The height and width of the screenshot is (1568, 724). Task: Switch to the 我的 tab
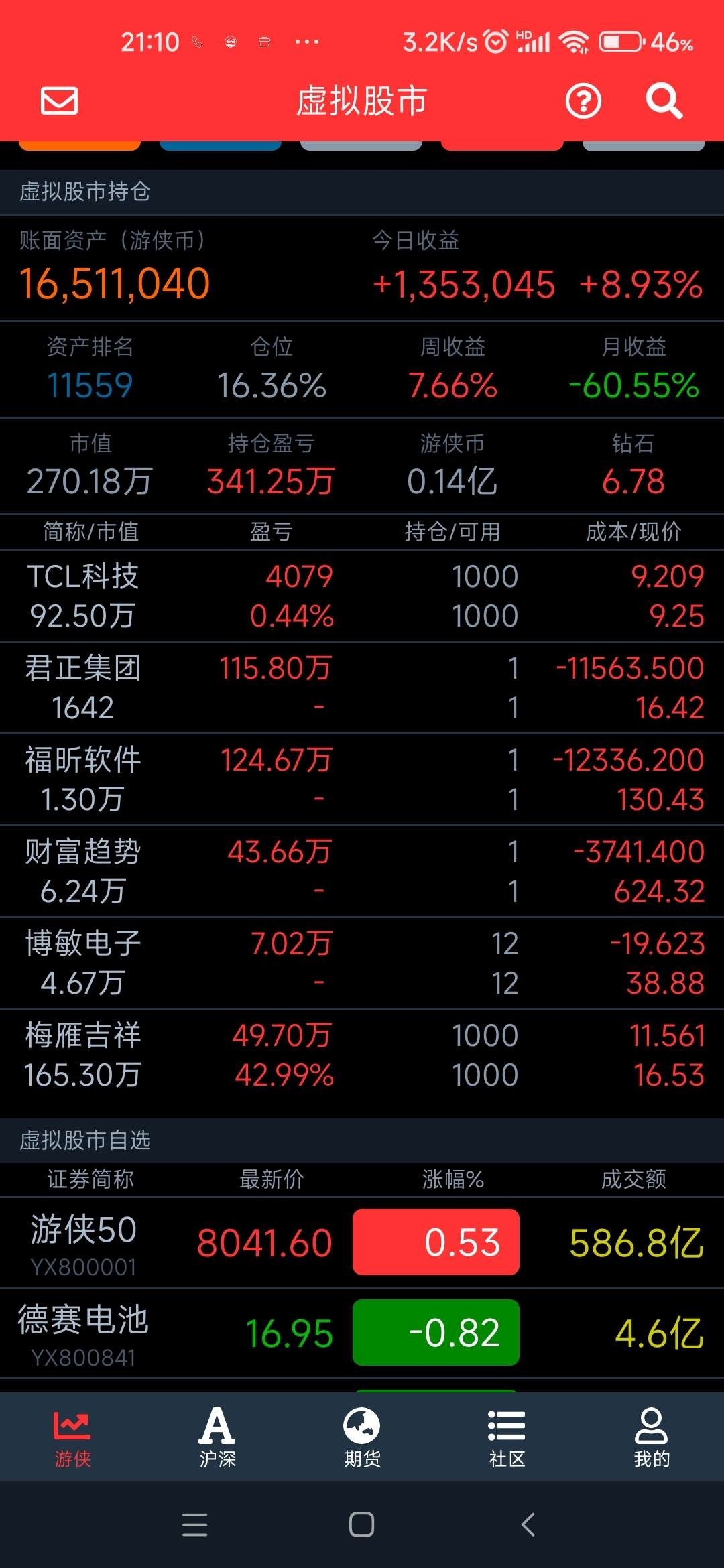coord(652,1437)
